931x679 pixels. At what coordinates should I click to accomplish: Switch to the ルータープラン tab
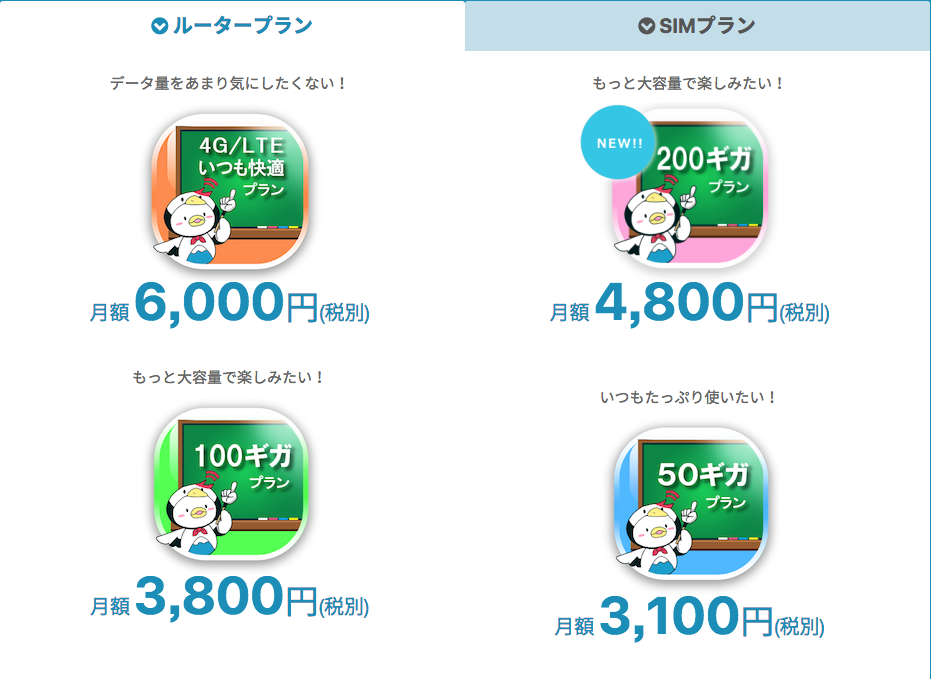[x=232, y=26]
